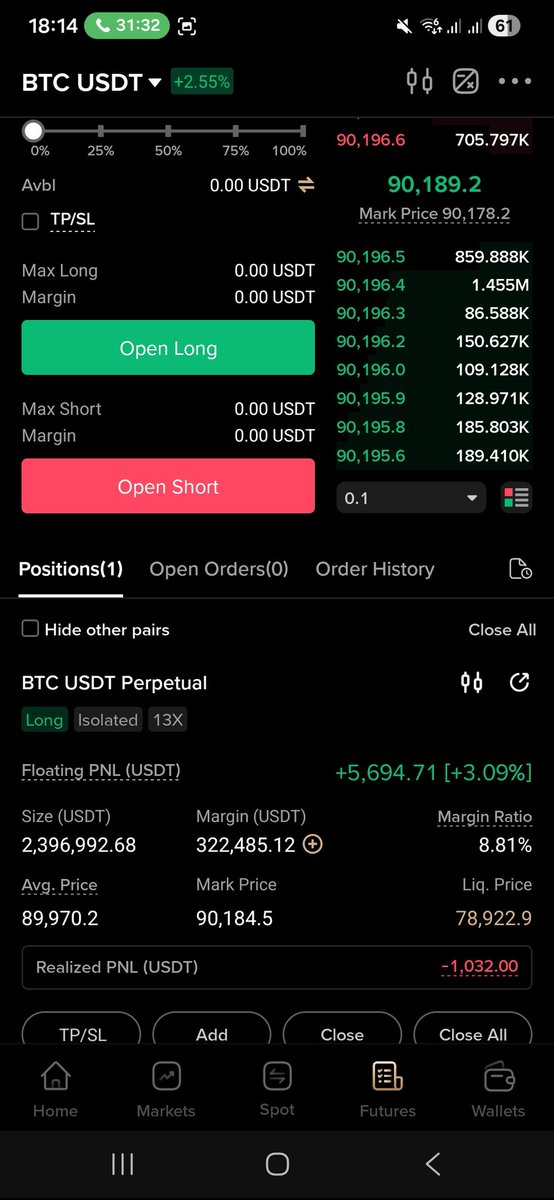Share the BTC USDT Perpetual position
The image size is (554, 1200).
(519, 683)
